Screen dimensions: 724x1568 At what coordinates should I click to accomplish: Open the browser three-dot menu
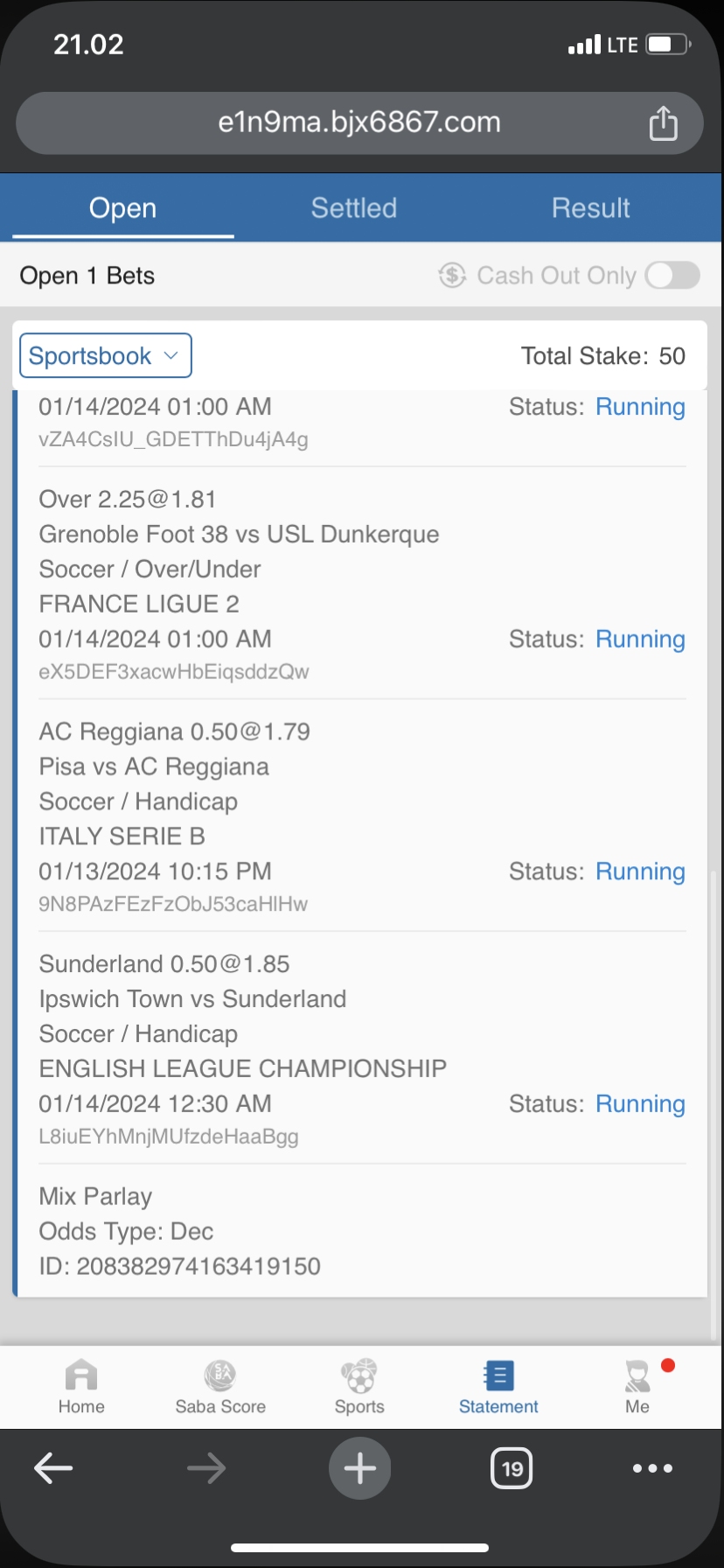pyautogui.click(x=652, y=1468)
